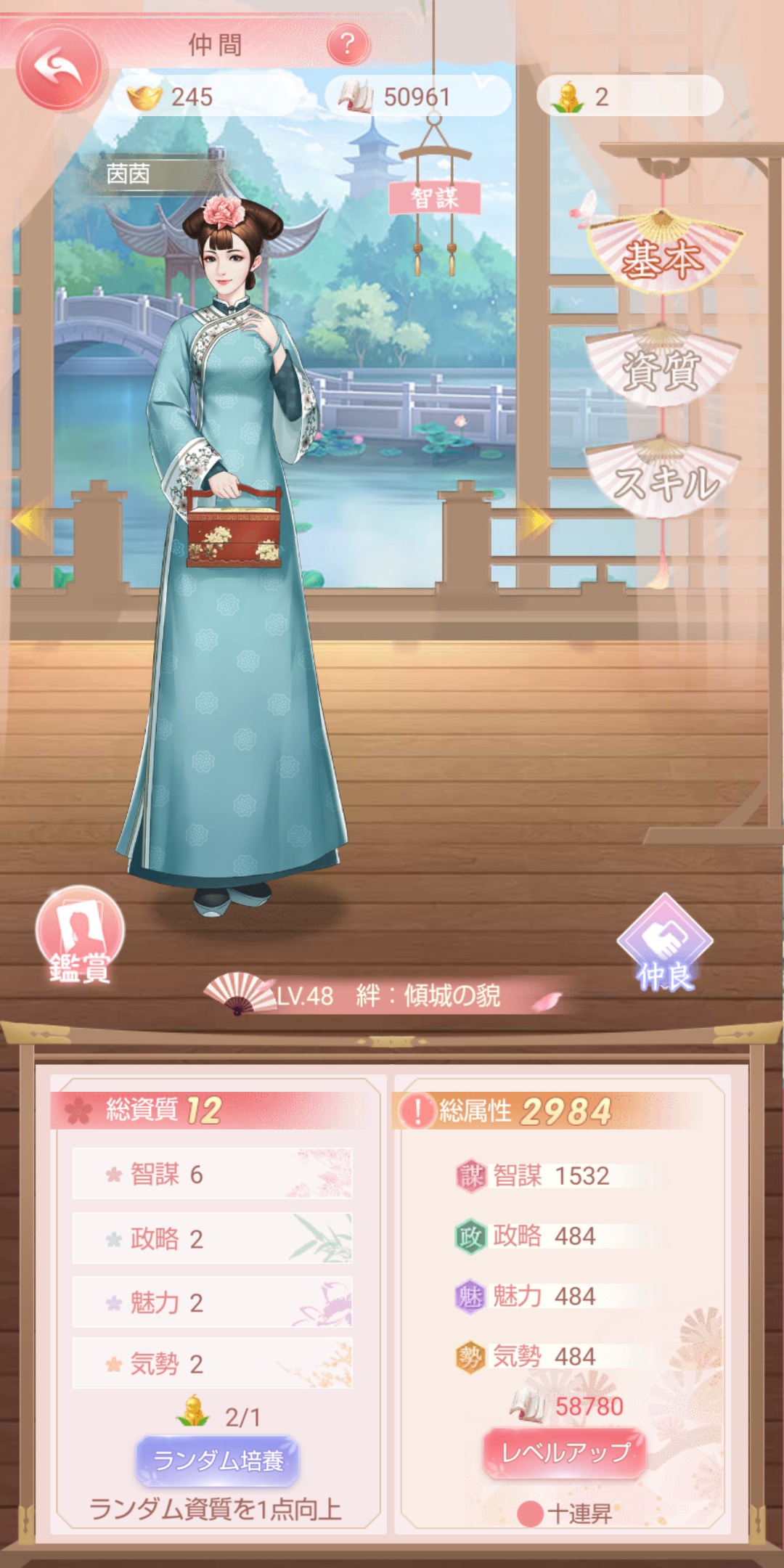Toggle the 十連昇 option
Image resolution: width=784 pixels, height=1568 pixels.
(x=531, y=1514)
